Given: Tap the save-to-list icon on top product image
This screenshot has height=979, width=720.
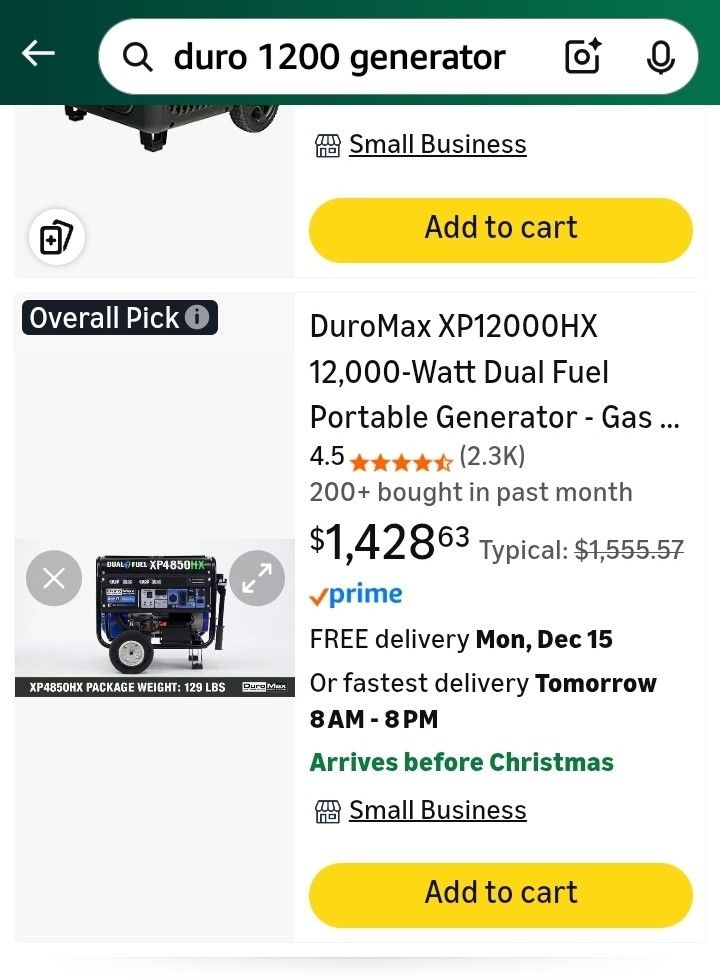Looking at the screenshot, I should point(57,237).
